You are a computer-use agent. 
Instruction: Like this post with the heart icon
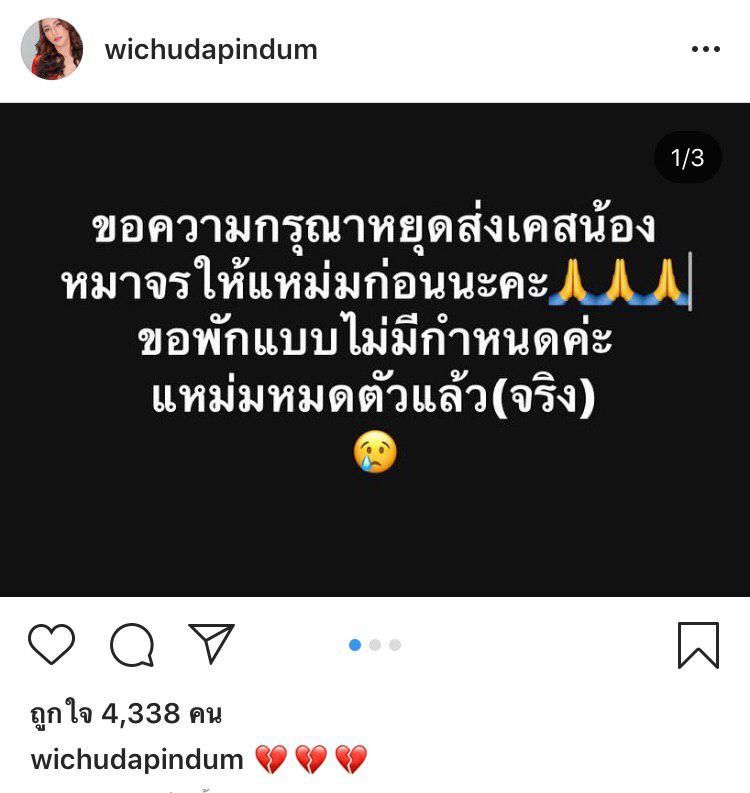point(51,645)
